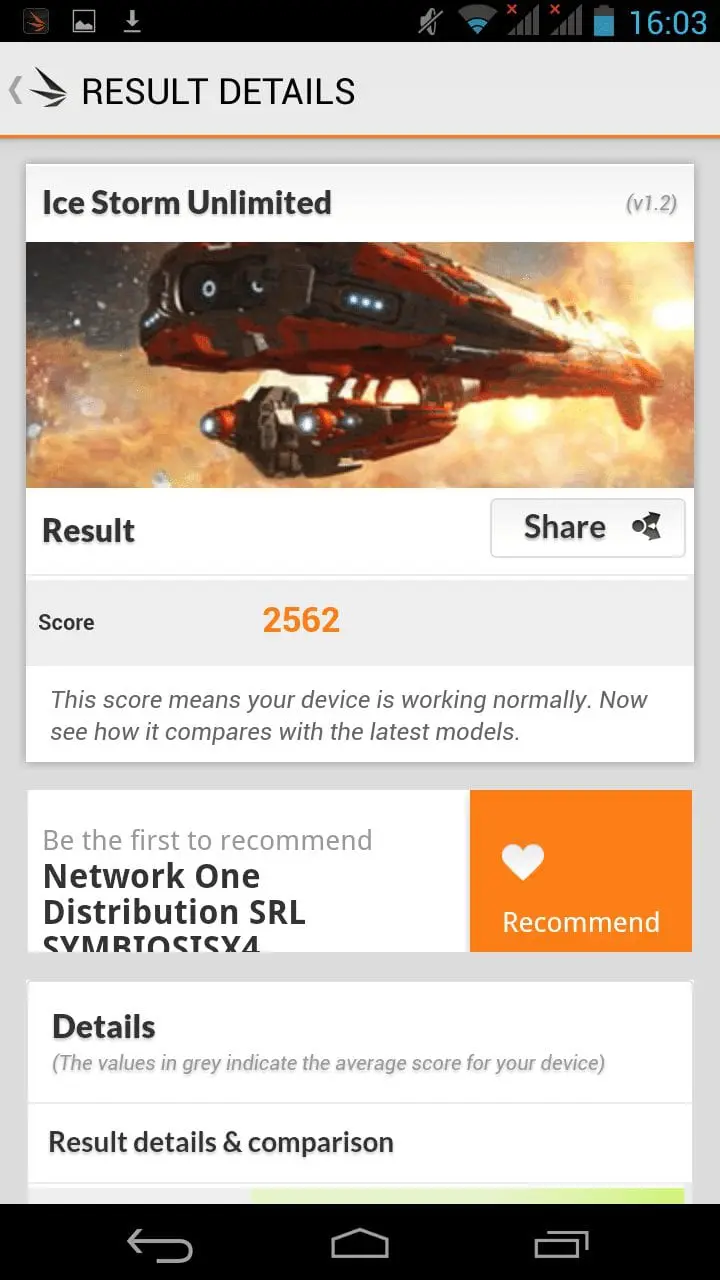This screenshot has width=720, height=1280.
Task: Go back via the 3DMark logo arrow
Action: (38, 90)
